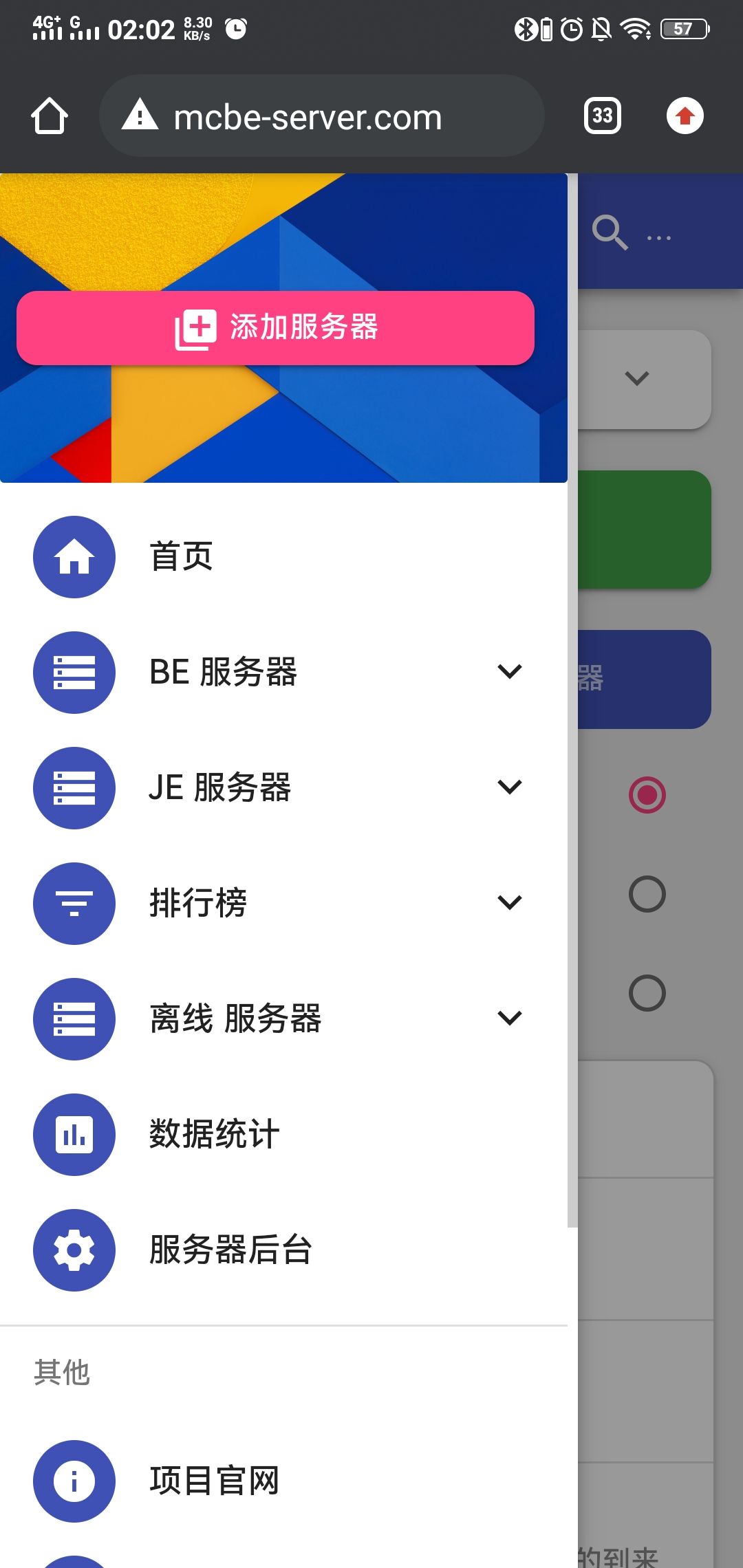Select the BE 服务器 list icon

pyautogui.click(x=74, y=673)
